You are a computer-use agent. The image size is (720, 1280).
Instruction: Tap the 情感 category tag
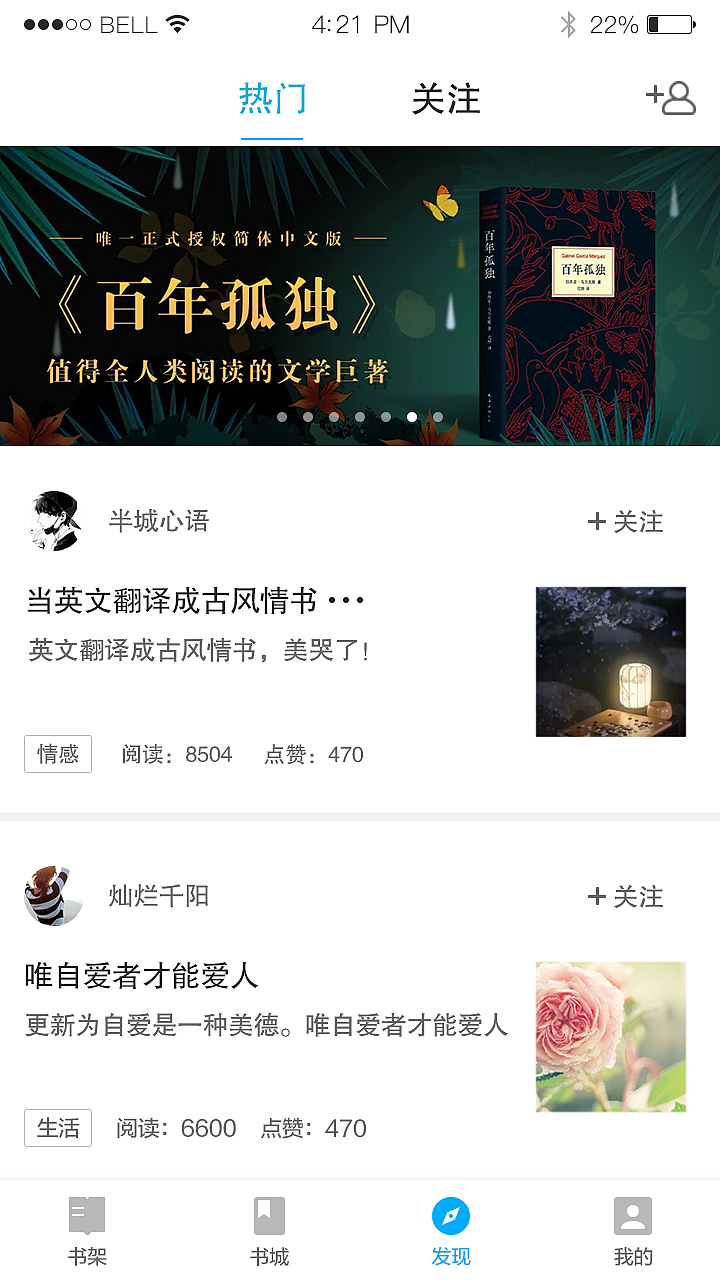[x=57, y=753]
